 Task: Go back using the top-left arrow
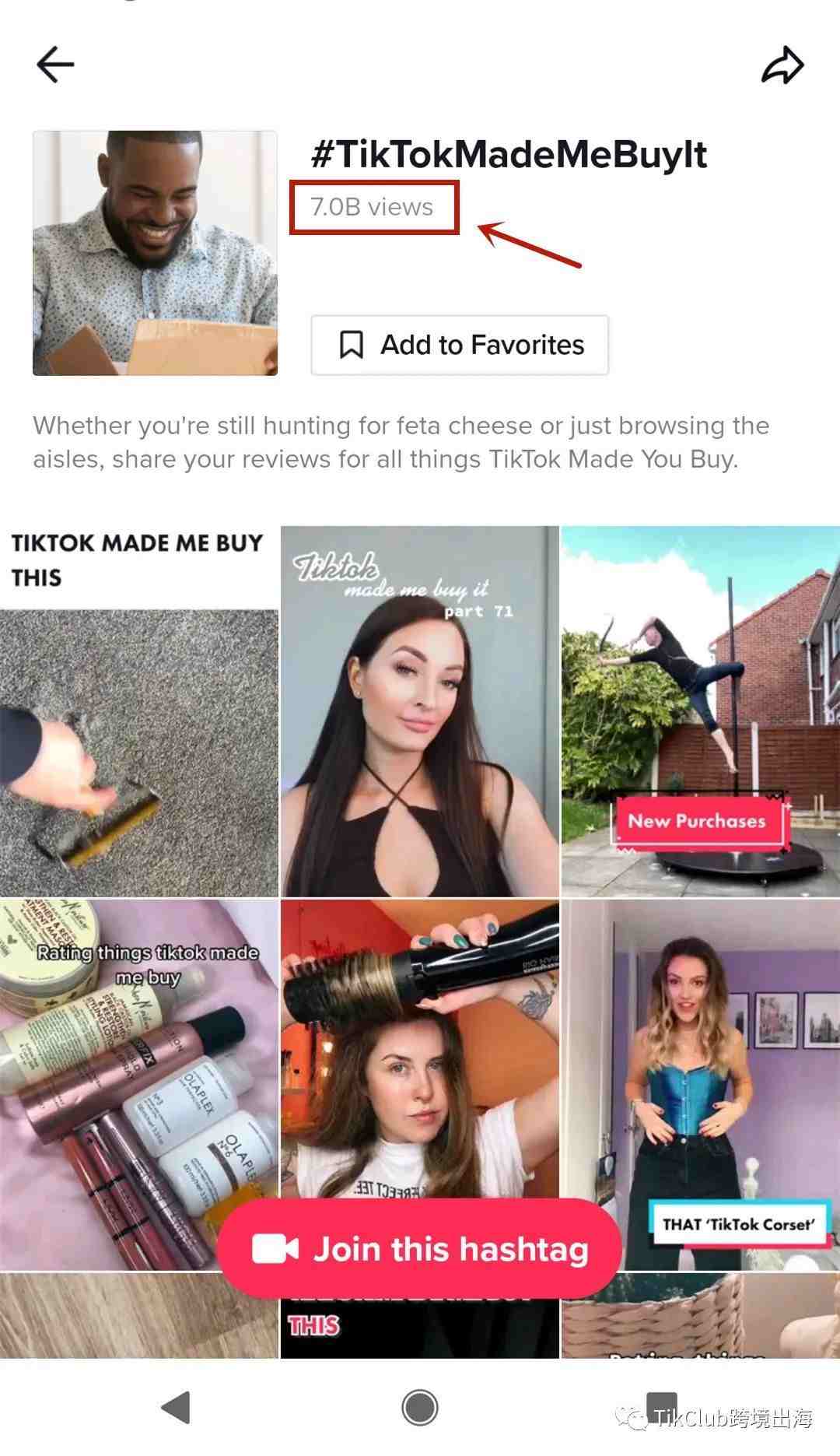tap(55, 64)
